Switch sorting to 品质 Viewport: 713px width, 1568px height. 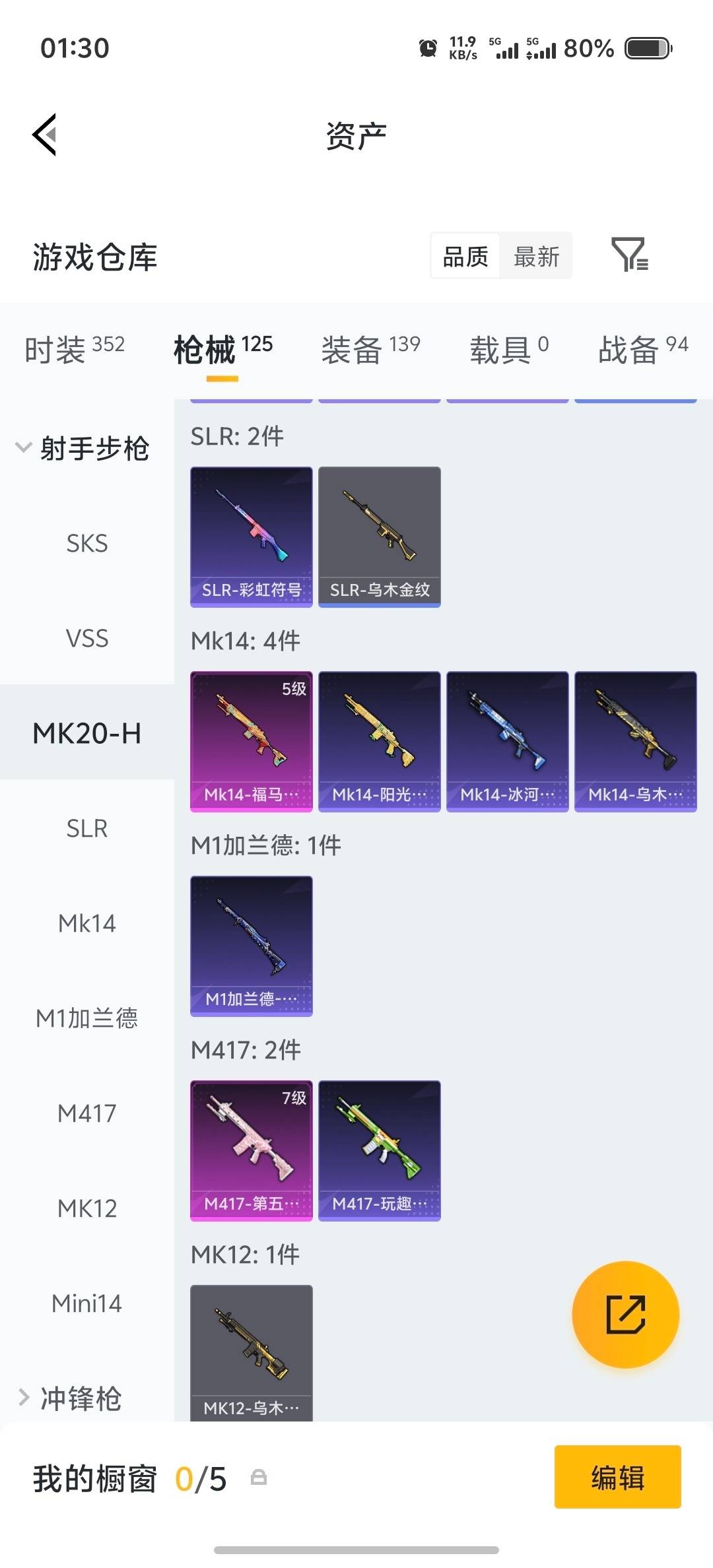(465, 256)
